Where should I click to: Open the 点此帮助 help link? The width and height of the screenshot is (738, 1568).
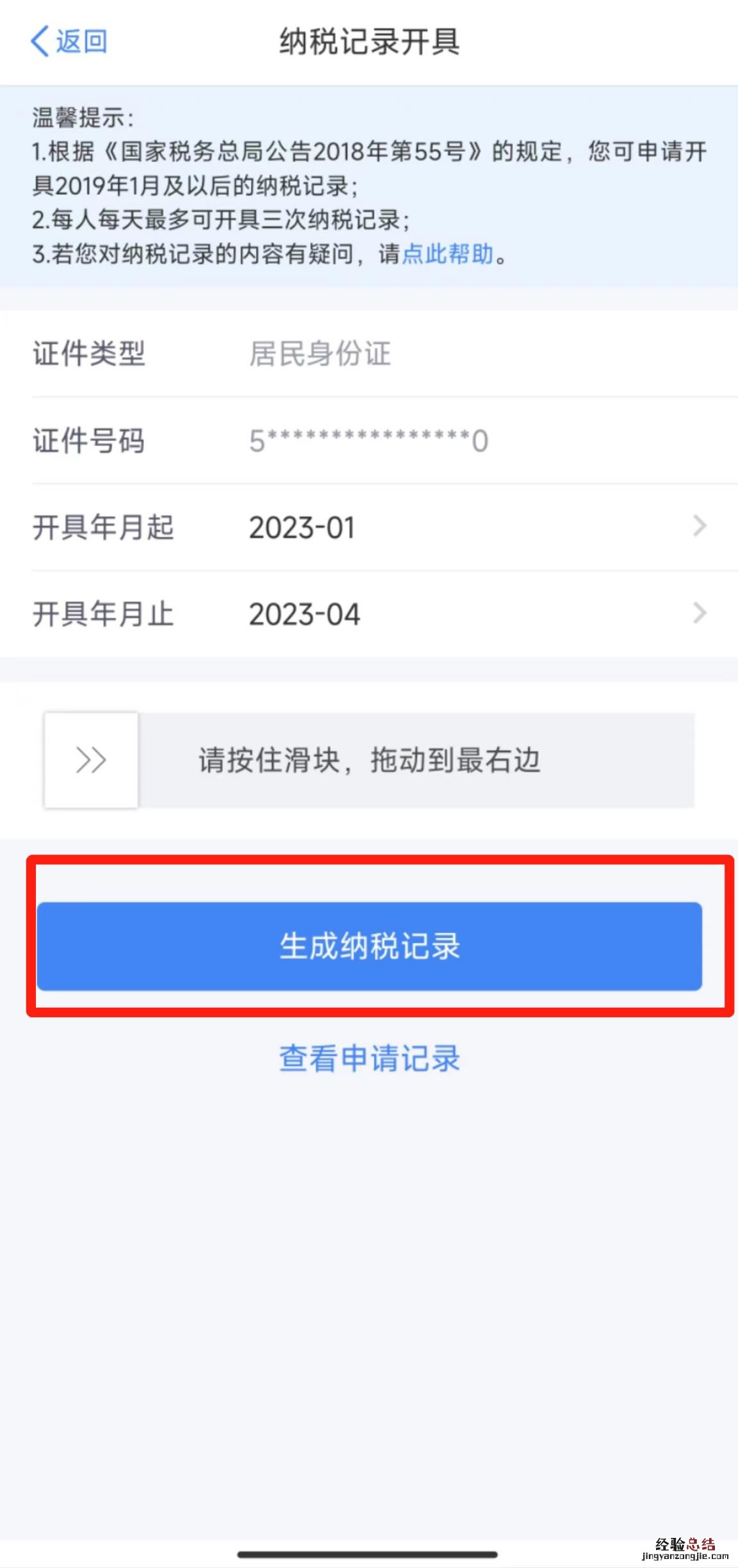(x=448, y=254)
